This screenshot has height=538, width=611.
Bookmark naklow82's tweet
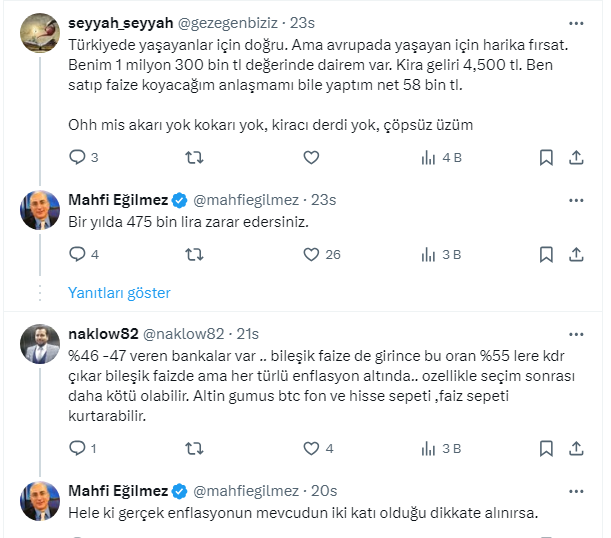[546, 449]
